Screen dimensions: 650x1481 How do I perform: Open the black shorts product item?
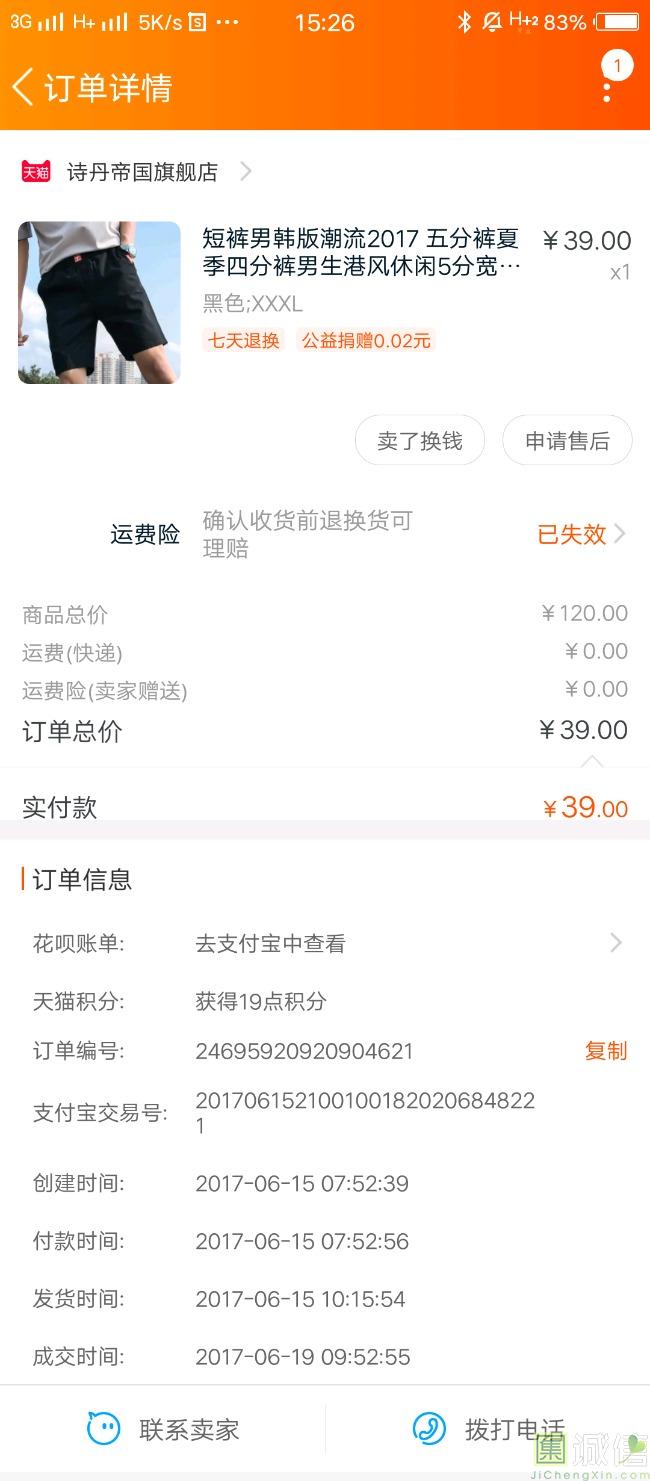click(325, 302)
